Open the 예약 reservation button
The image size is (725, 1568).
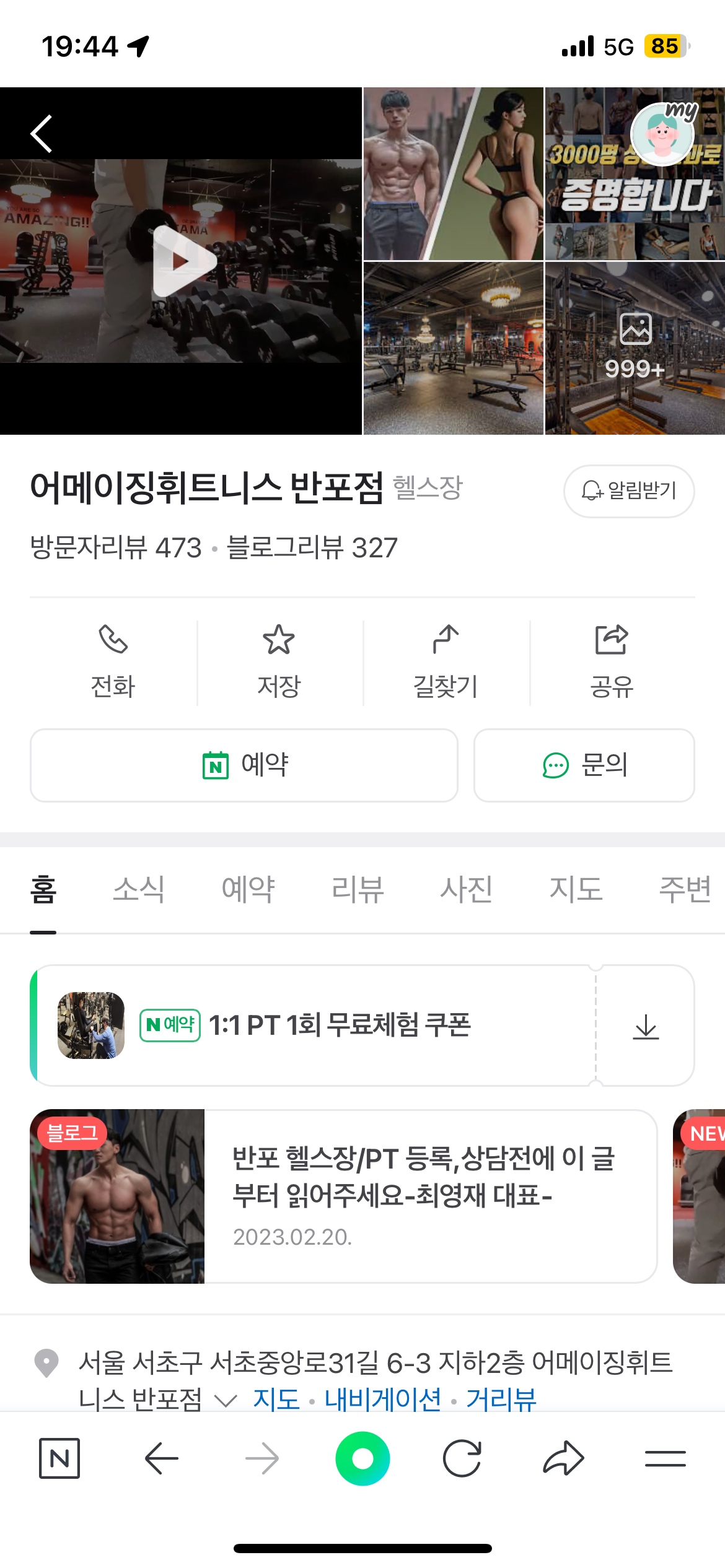pos(244,765)
